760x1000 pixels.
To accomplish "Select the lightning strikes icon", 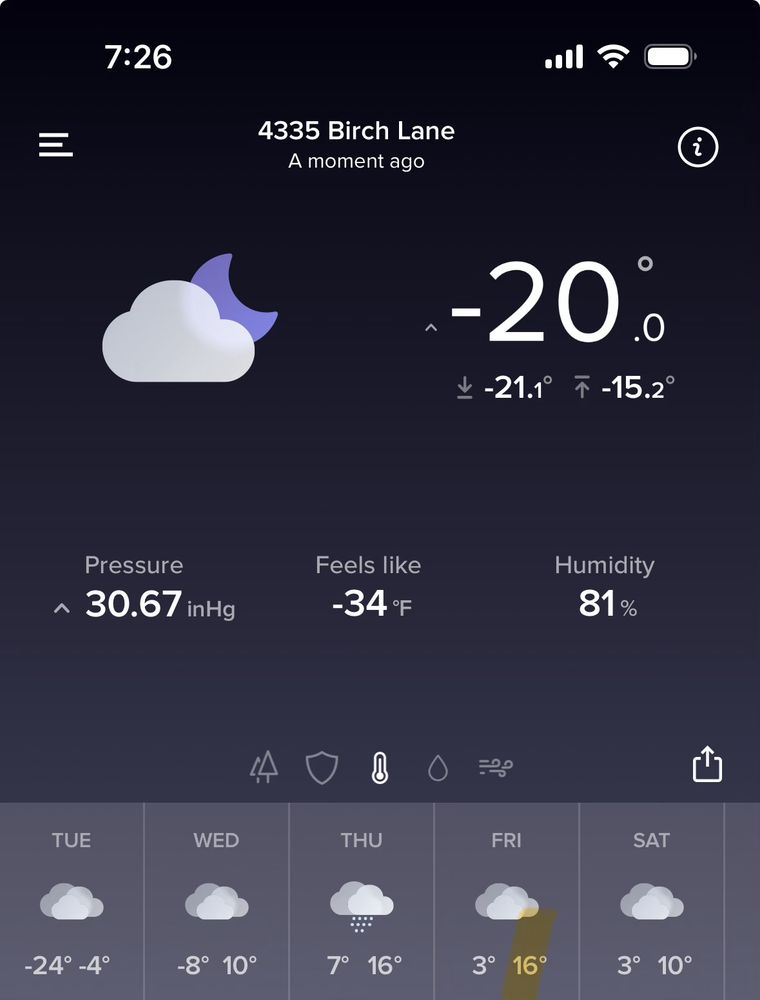I will click(264, 766).
